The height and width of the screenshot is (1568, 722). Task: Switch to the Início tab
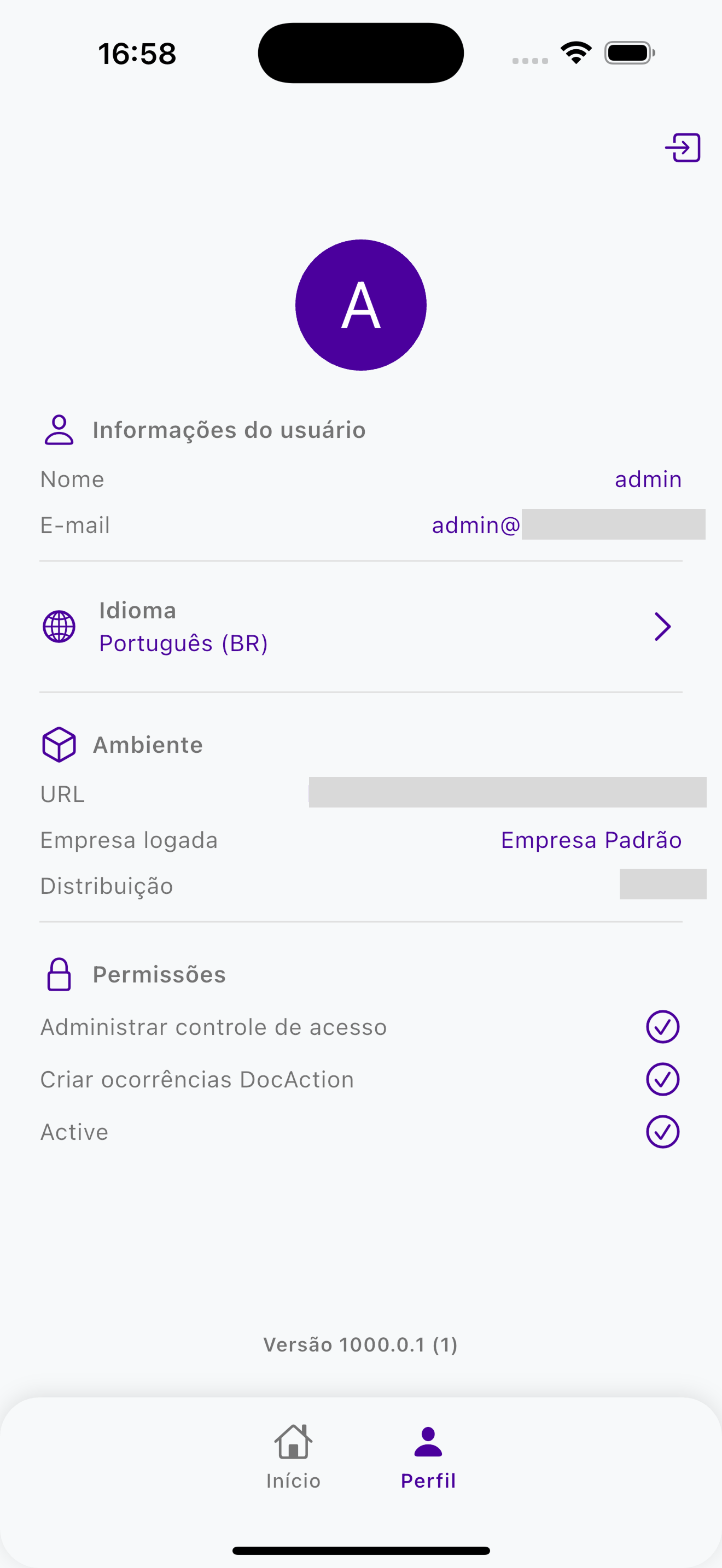[293, 1456]
